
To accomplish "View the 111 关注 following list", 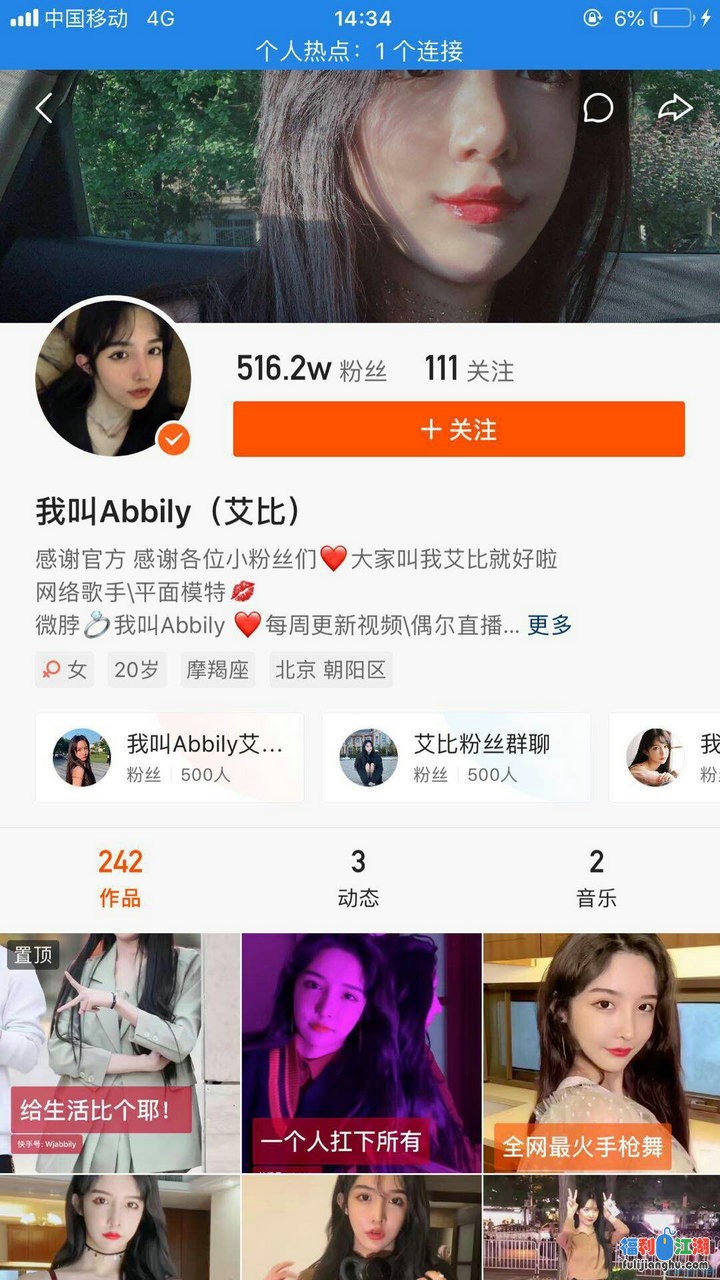I will 469,369.
